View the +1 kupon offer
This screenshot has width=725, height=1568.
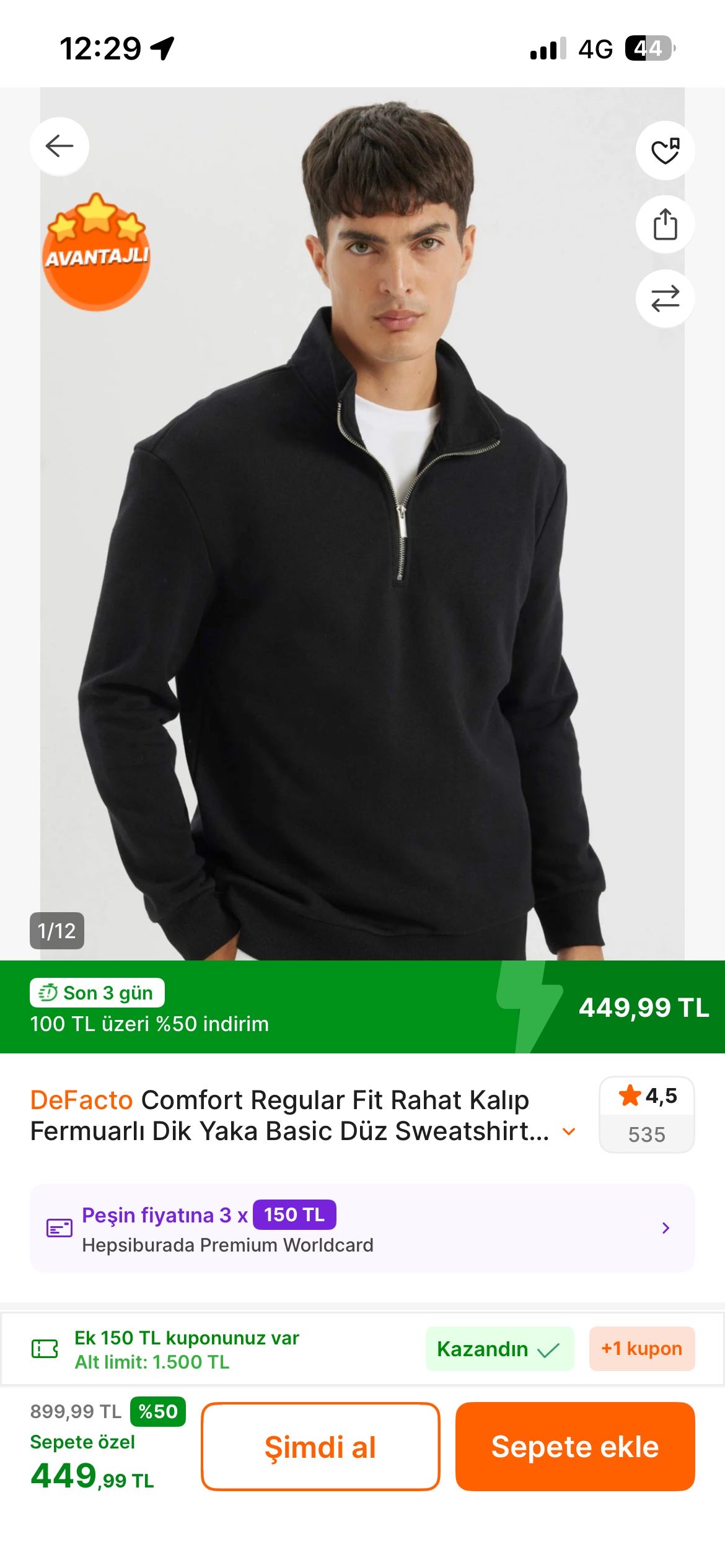[641, 1349]
